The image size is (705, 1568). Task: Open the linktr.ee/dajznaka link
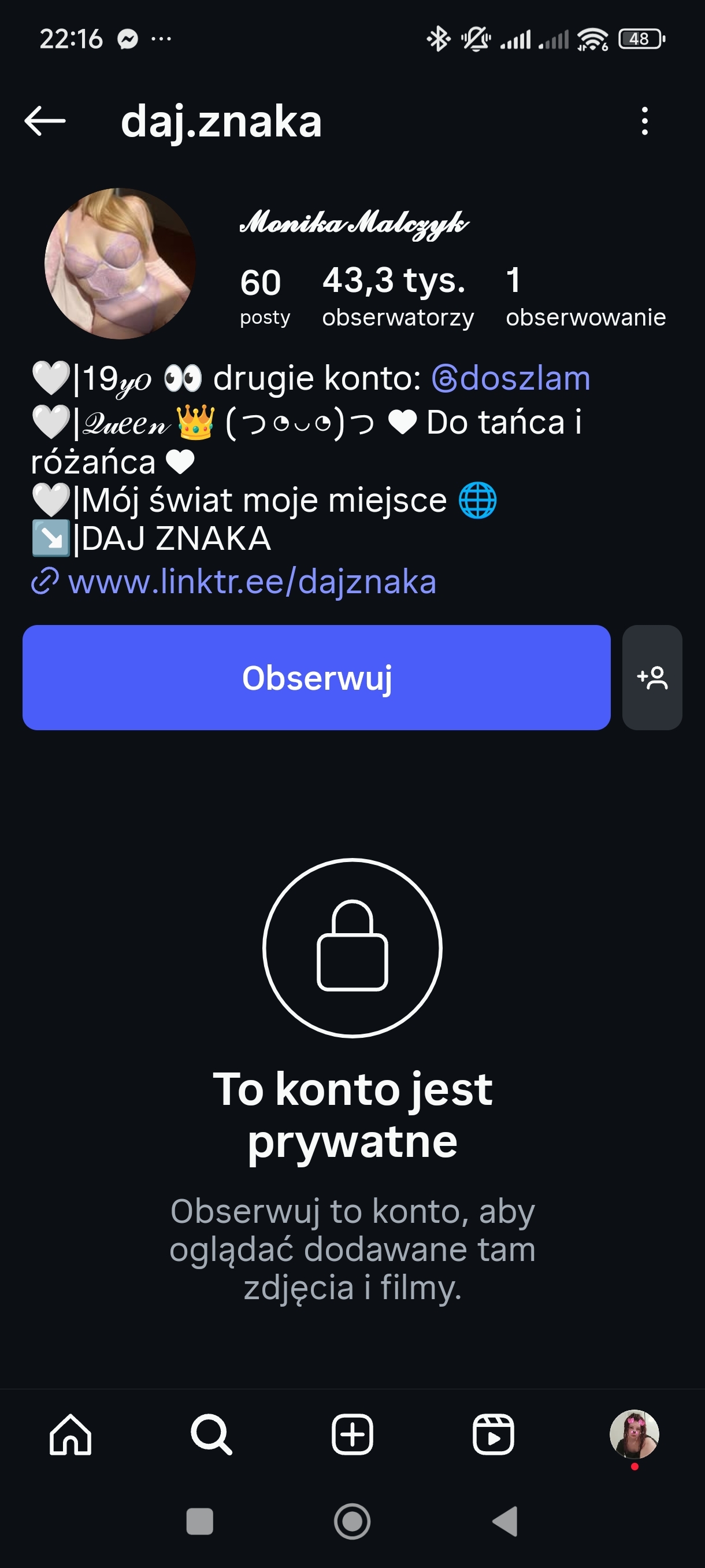click(252, 582)
